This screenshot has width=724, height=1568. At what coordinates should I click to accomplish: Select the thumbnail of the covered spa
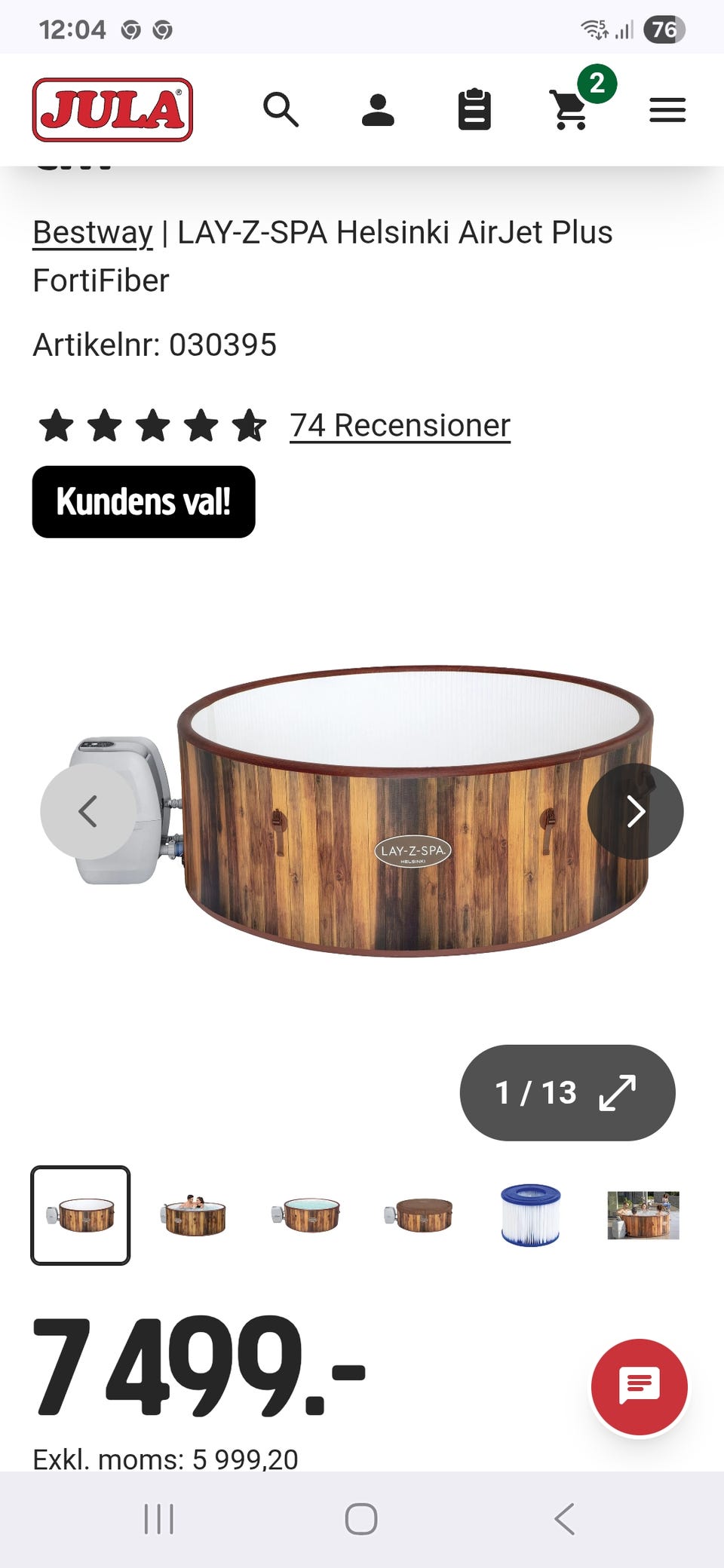(x=418, y=1215)
